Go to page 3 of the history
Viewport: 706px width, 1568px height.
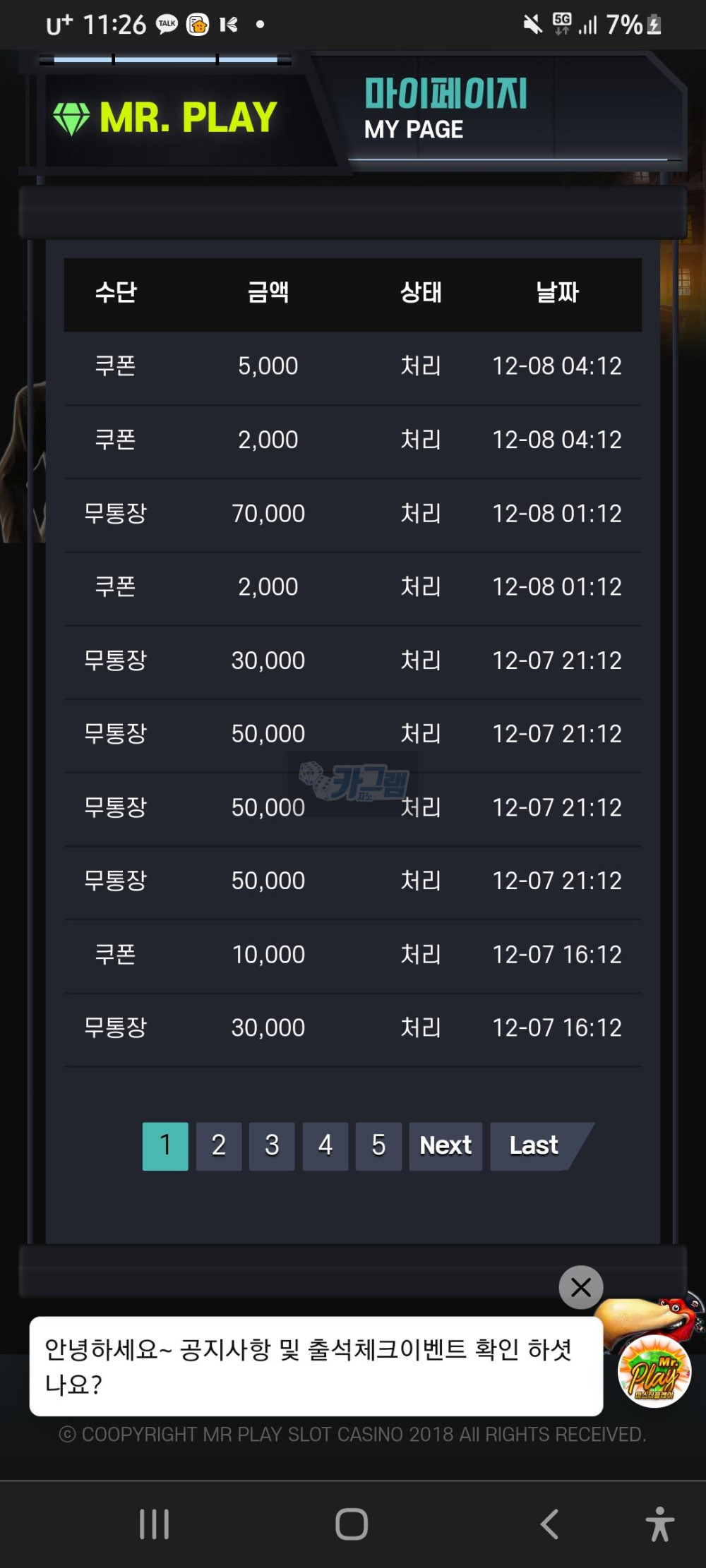point(272,1145)
